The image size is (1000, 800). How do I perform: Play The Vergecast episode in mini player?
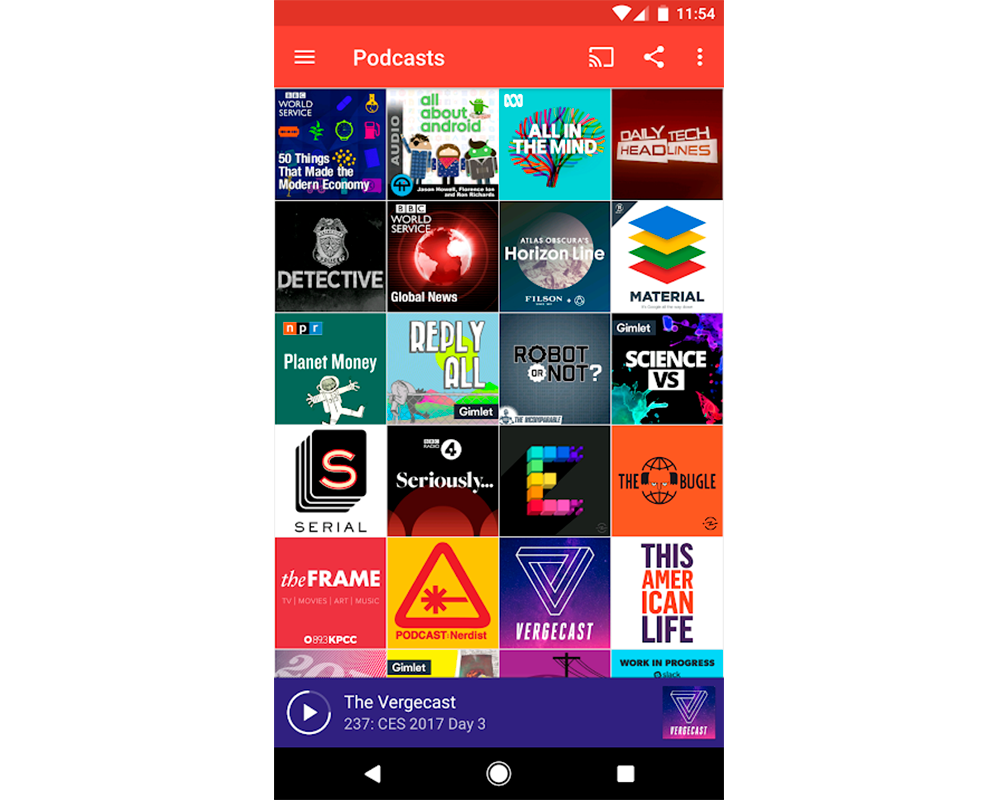309,713
